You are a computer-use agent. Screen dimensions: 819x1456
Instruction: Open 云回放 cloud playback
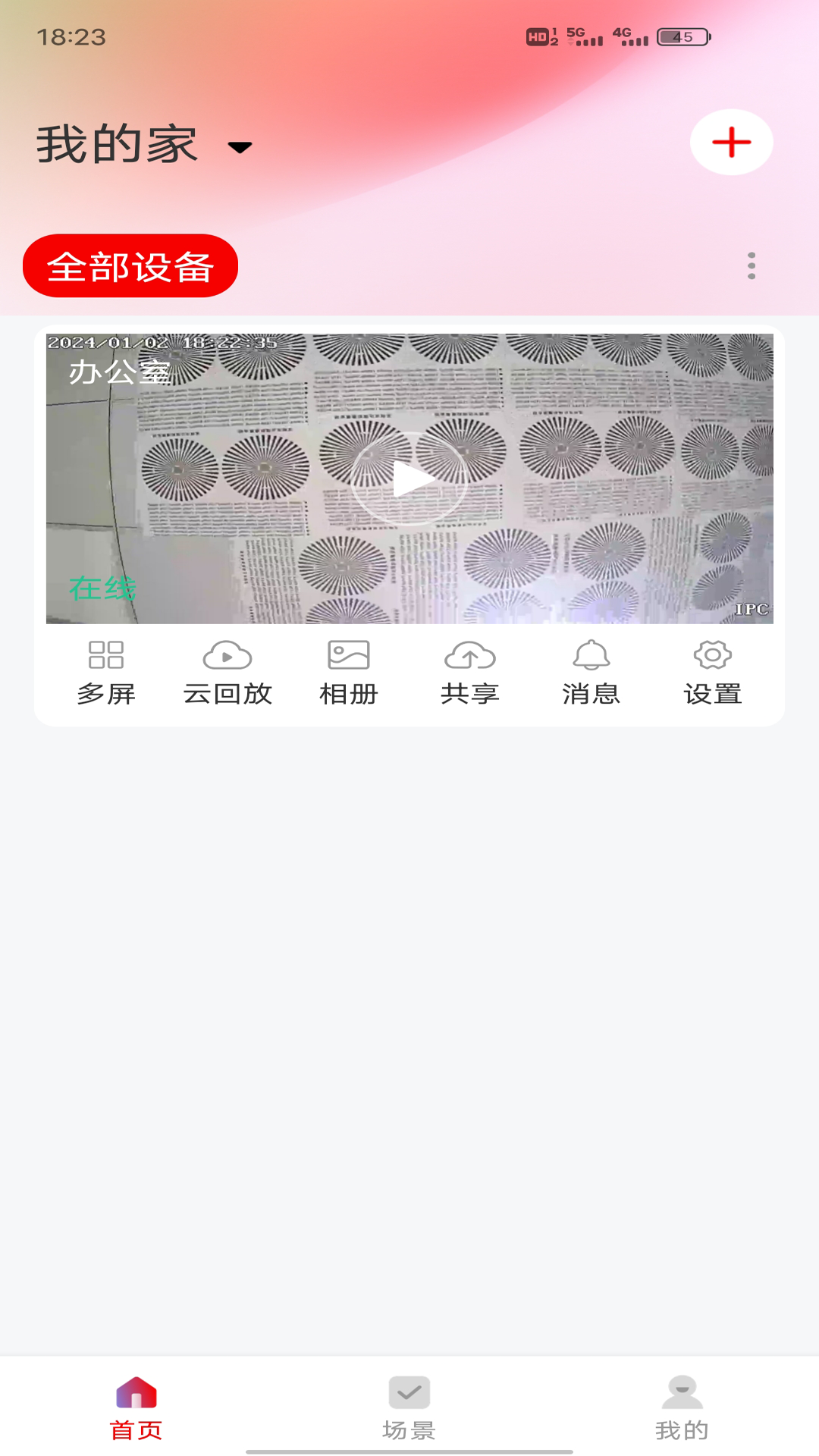click(227, 673)
